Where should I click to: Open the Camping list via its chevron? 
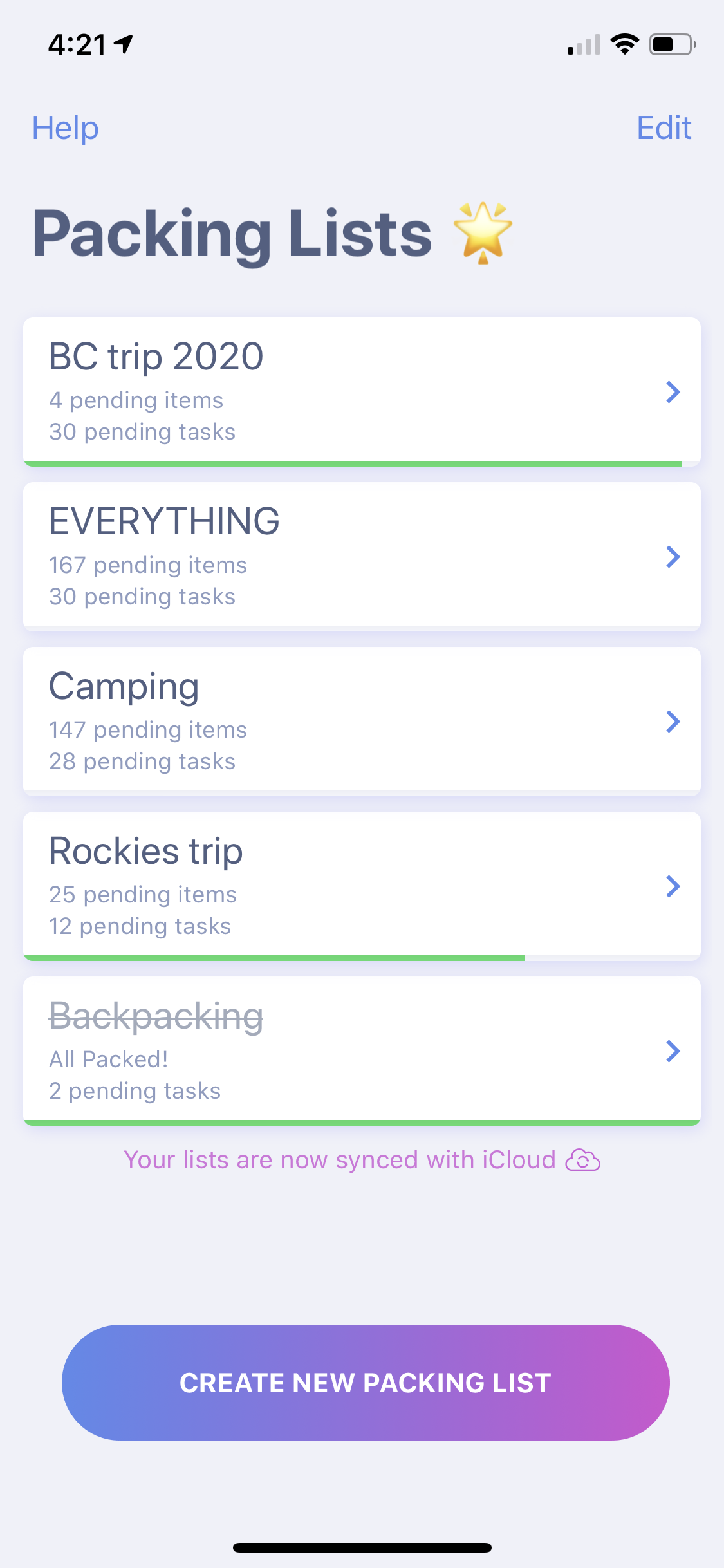[673, 722]
